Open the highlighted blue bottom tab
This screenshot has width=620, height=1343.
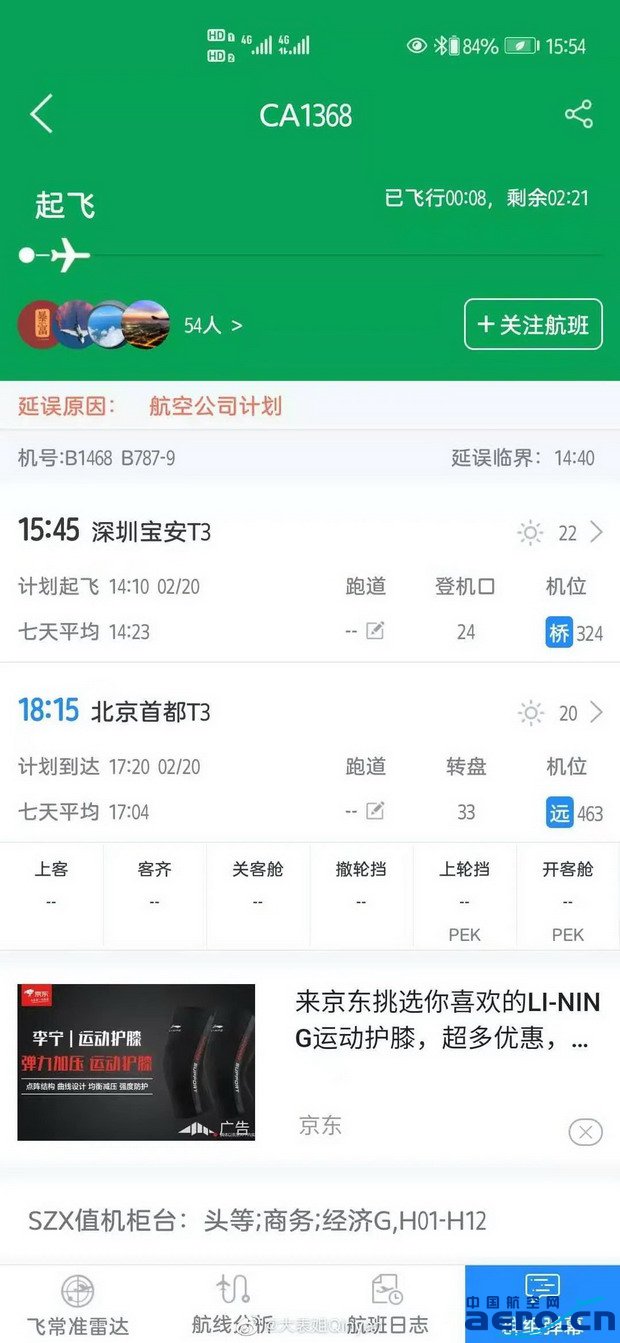pyautogui.click(x=542, y=1304)
